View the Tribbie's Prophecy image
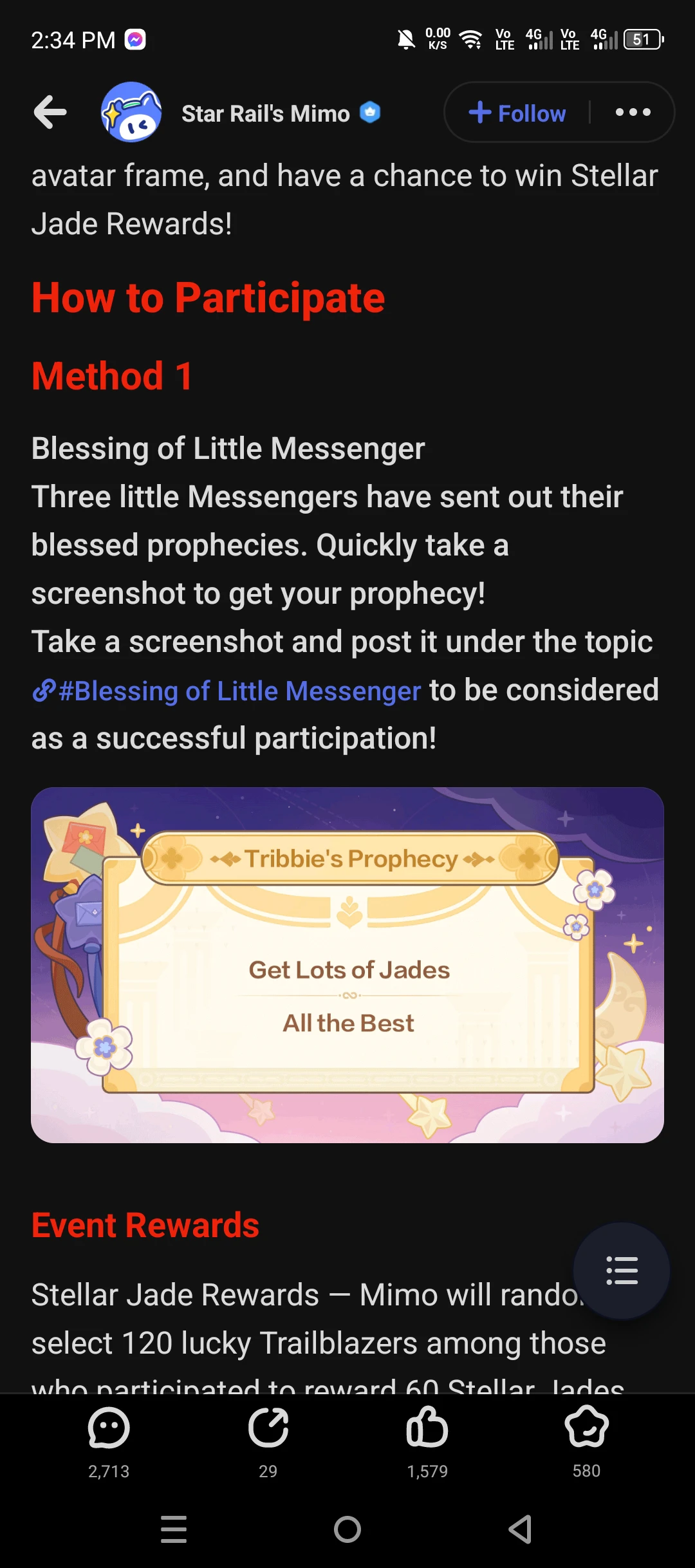 (347, 965)
